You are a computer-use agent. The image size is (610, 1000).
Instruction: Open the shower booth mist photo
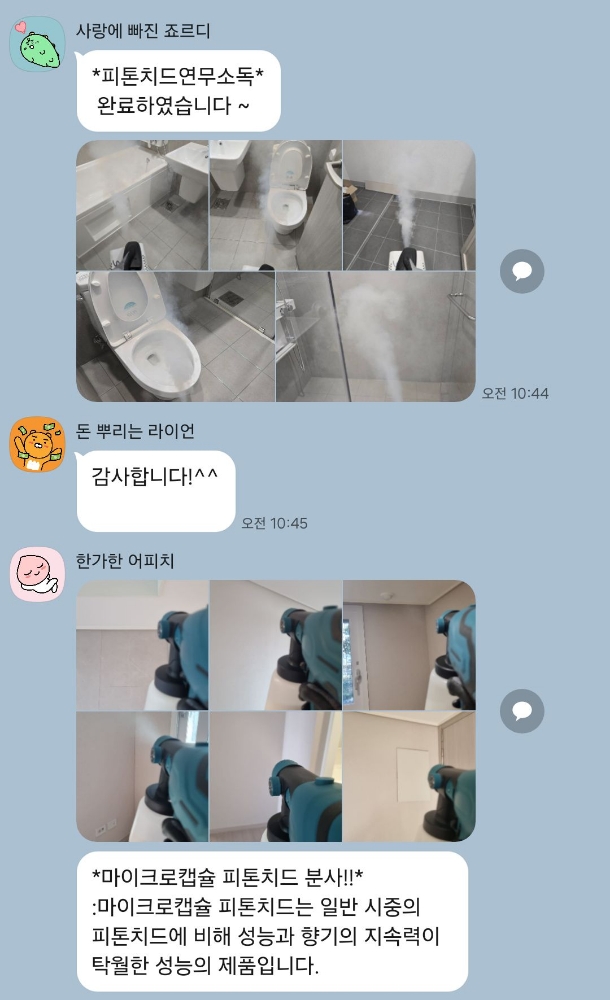coord(376,337)
